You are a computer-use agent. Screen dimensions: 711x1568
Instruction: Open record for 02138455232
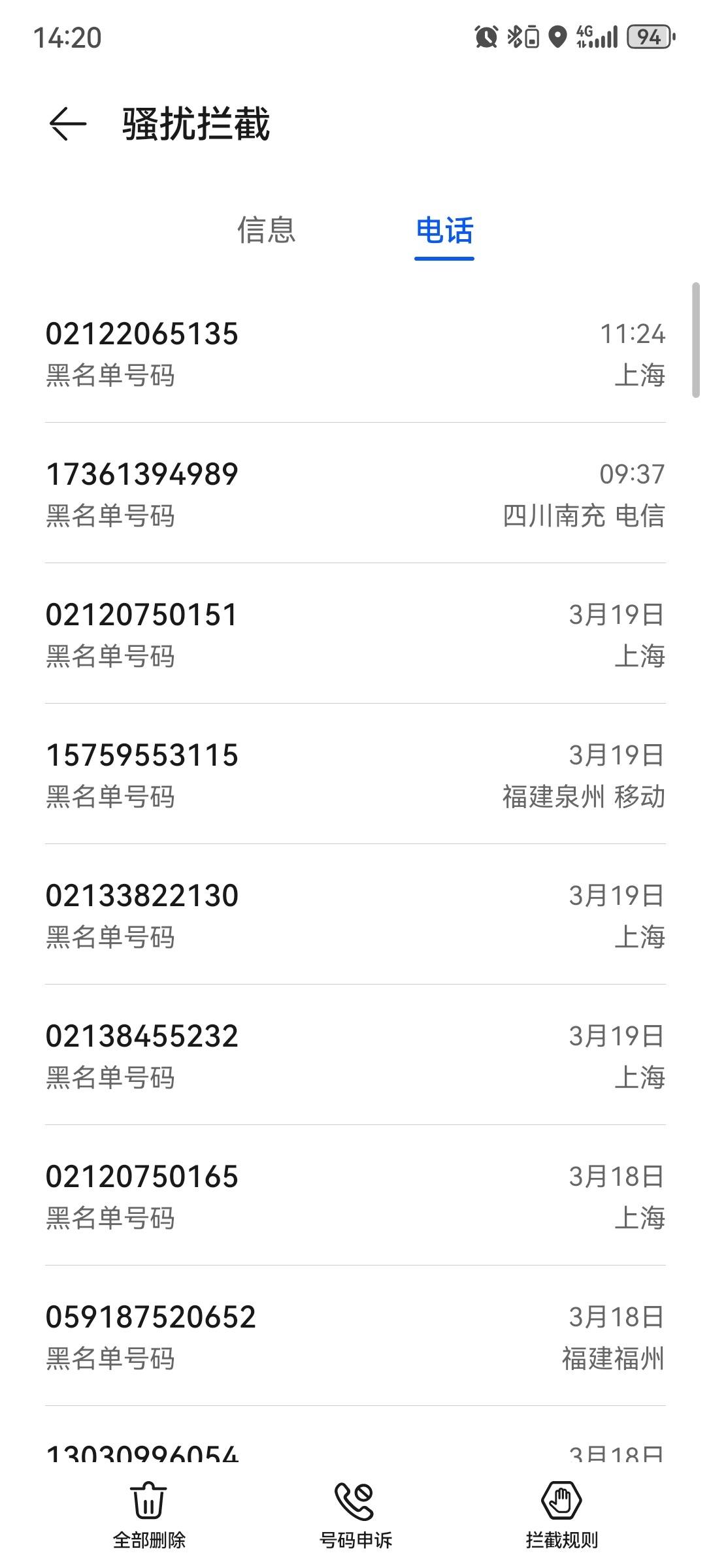[355, 1055]
